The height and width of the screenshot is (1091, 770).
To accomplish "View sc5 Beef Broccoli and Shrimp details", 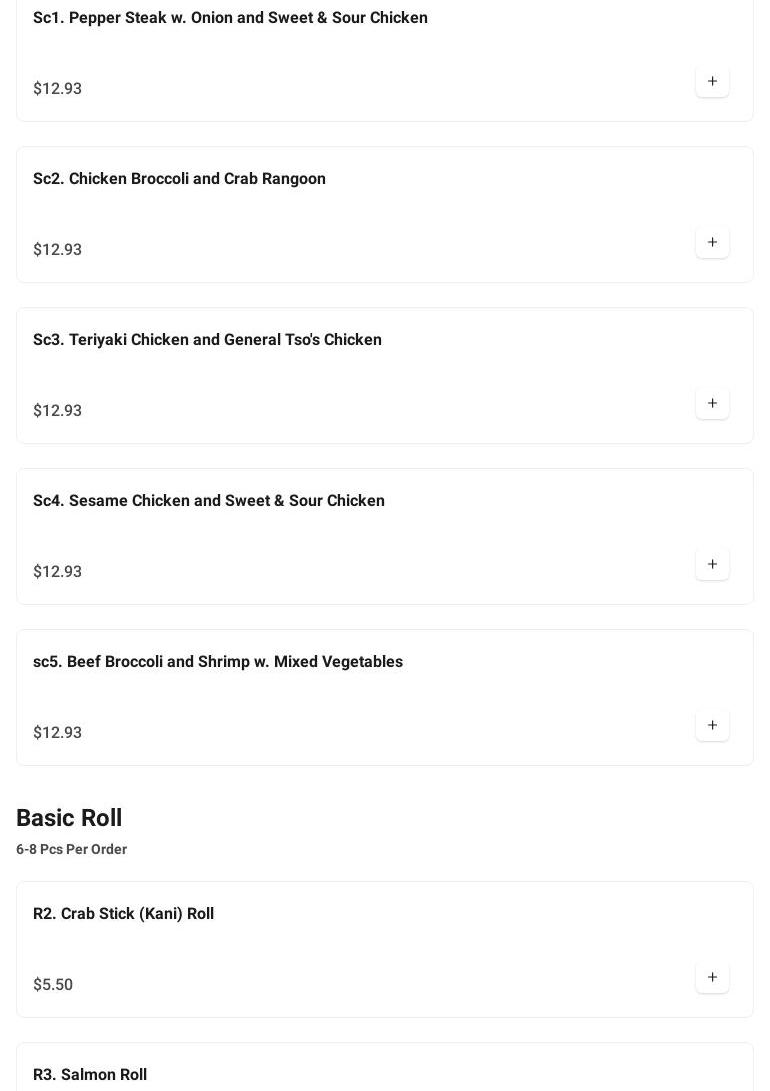I will click(x=217, y=662).
